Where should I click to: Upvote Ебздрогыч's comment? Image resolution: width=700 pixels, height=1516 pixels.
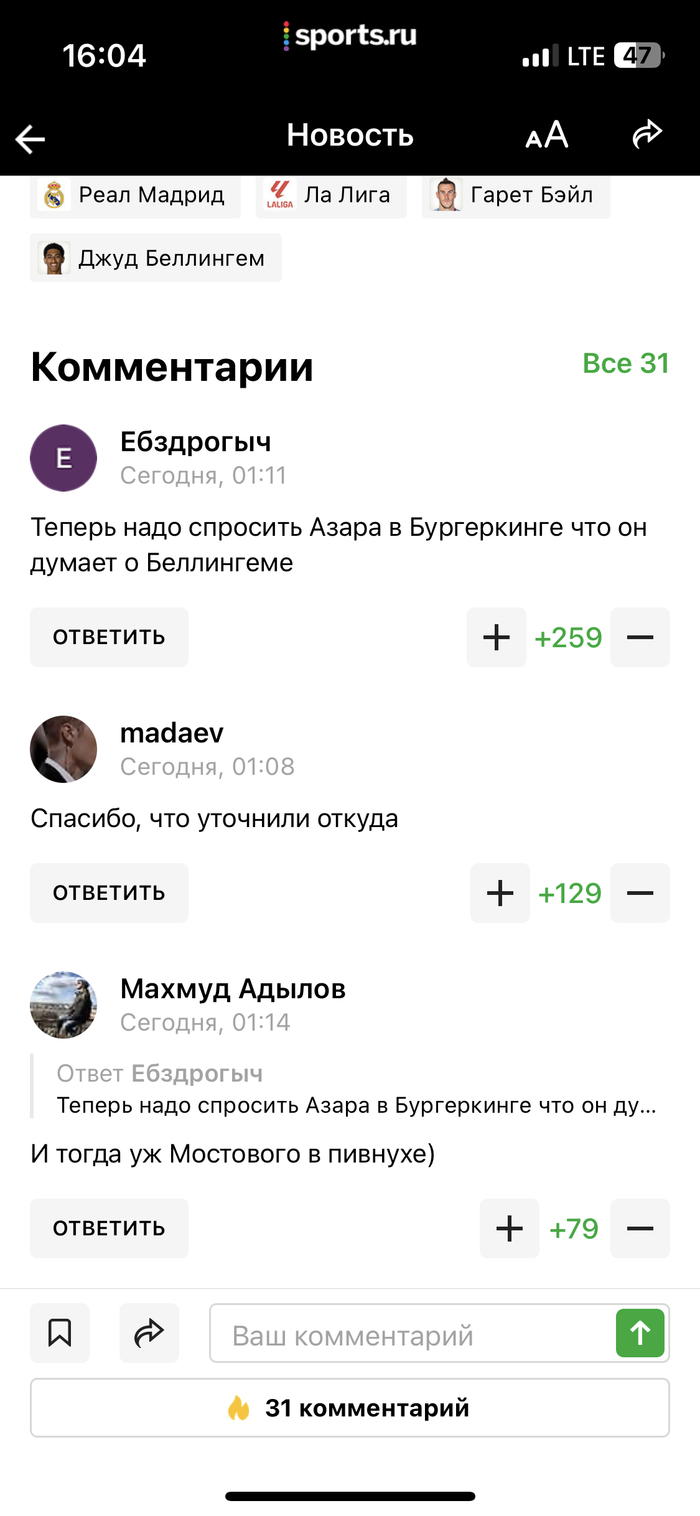click(496, 637)
